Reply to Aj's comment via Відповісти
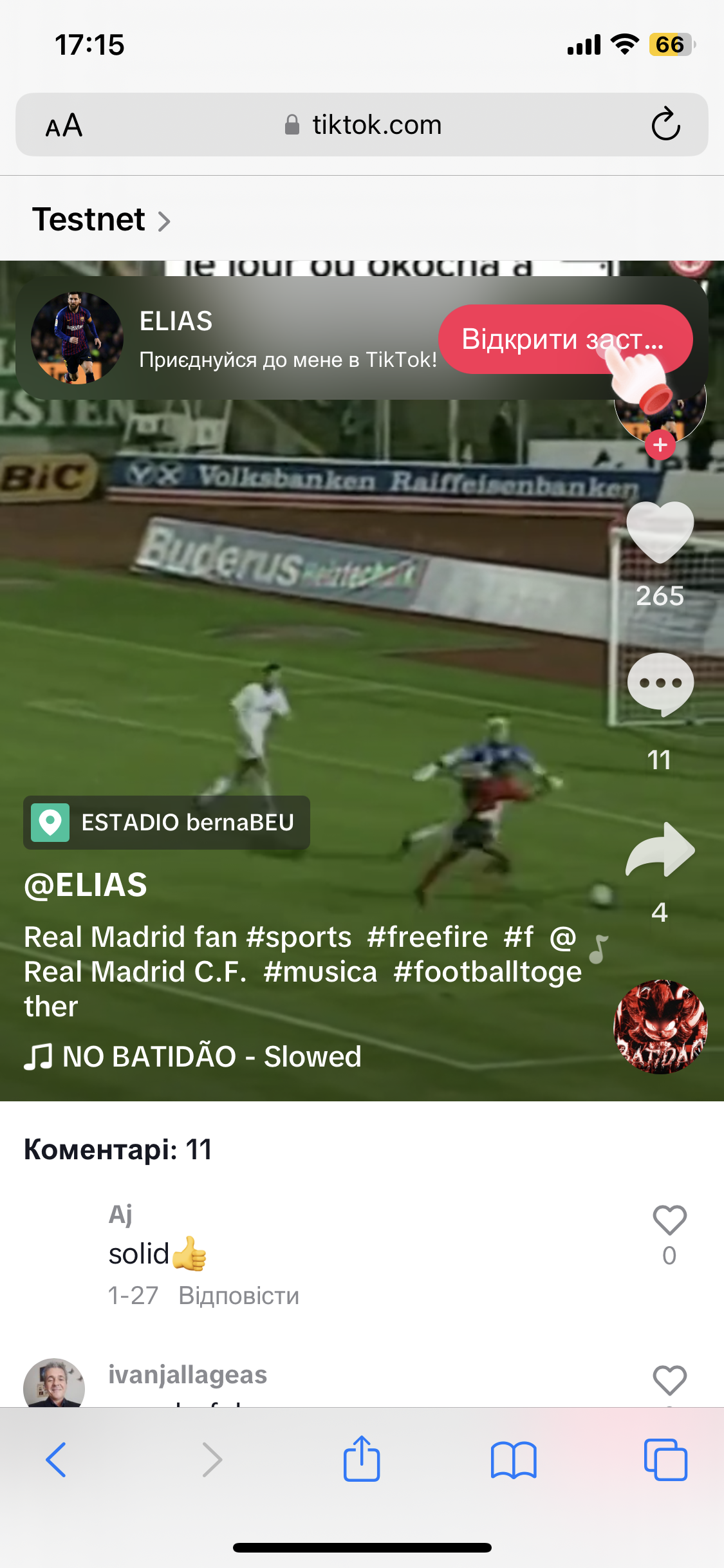724x1568 pixels. pyautogui.click(x=239, y=1295)
